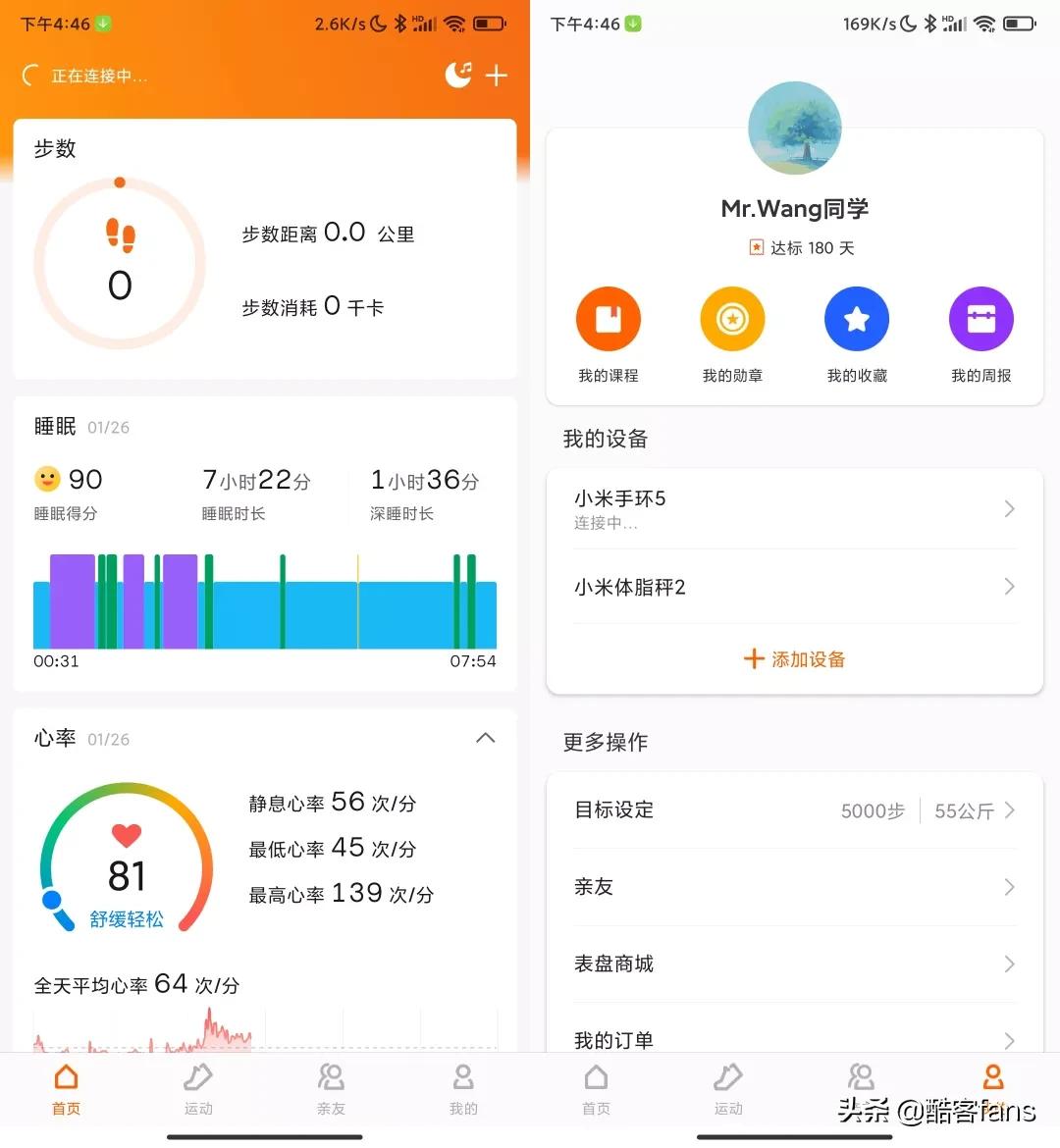
Task: Select the 运动 pencil icon in bottom navigation
Action: tap(198, 1076)
